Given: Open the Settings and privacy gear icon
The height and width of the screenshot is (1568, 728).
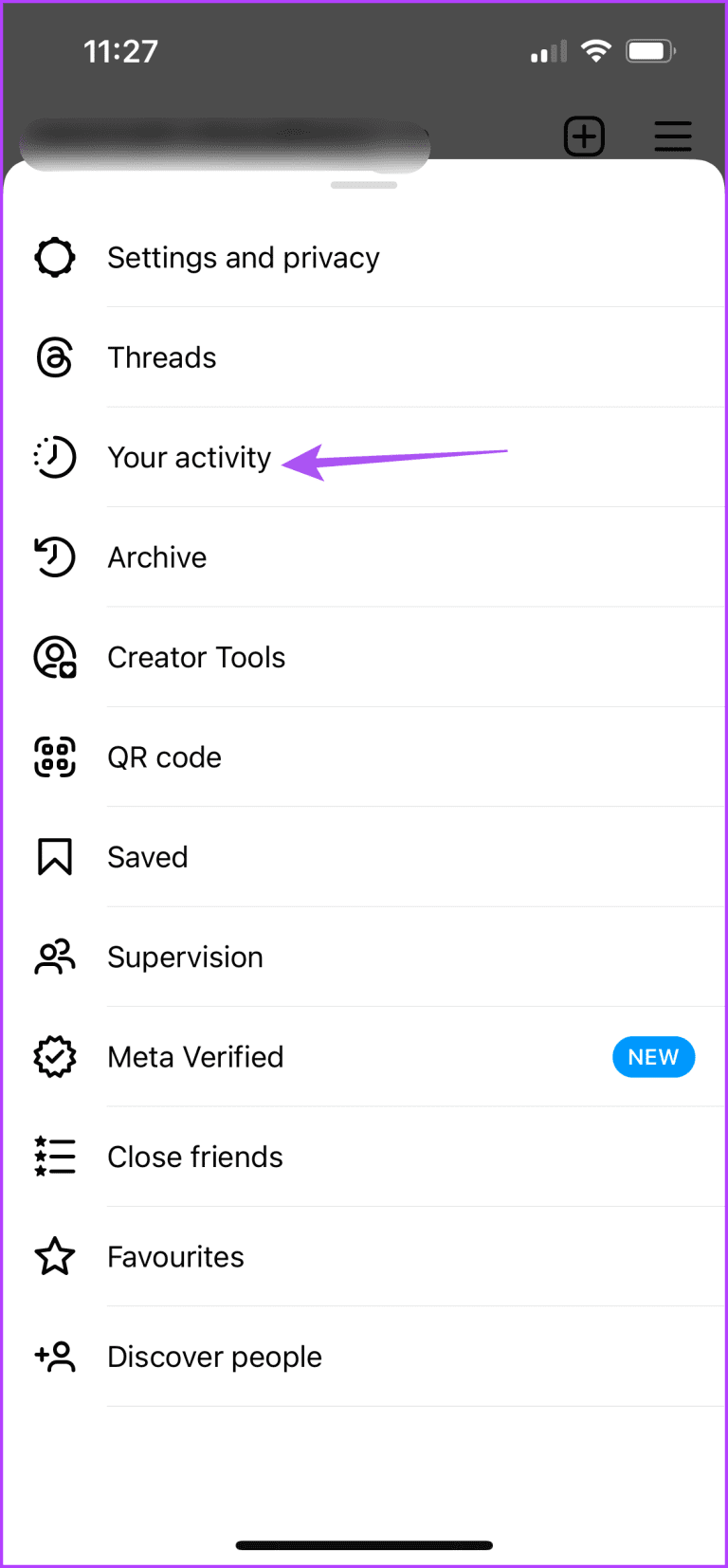Looking at the screenshot, I should click(55, 257).
